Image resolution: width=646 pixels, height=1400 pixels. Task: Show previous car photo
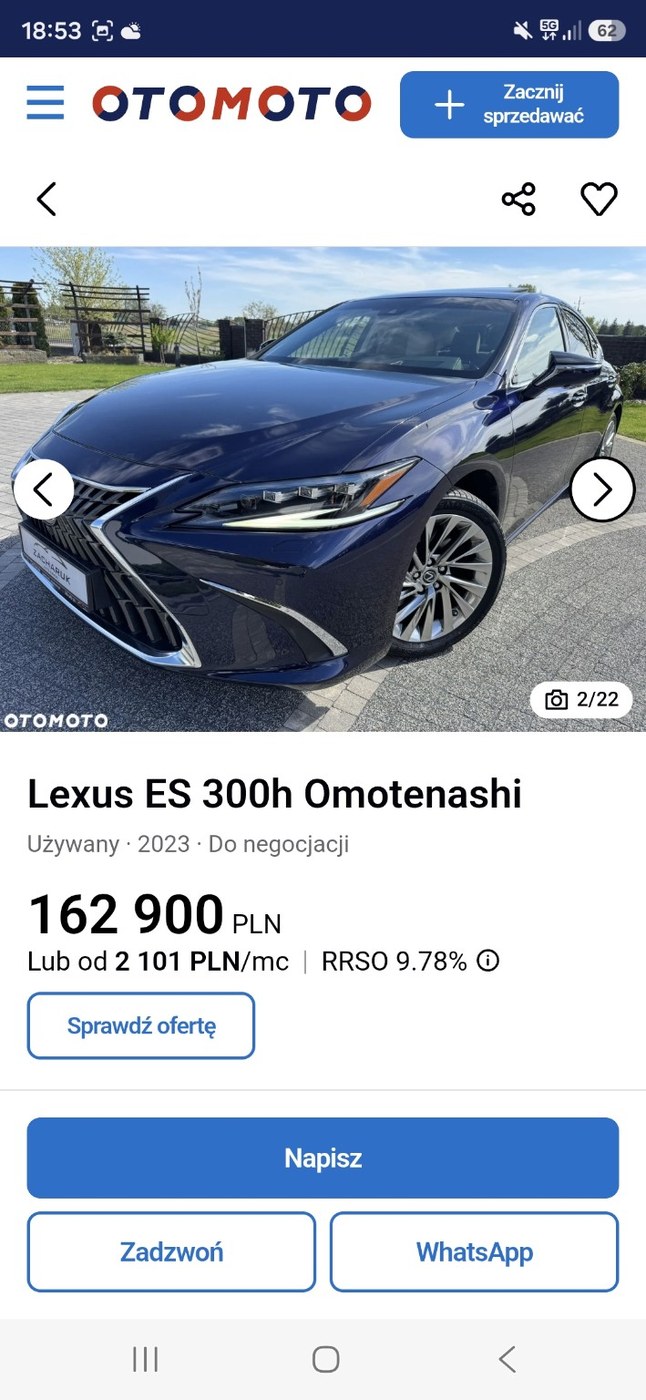(44, 490)
